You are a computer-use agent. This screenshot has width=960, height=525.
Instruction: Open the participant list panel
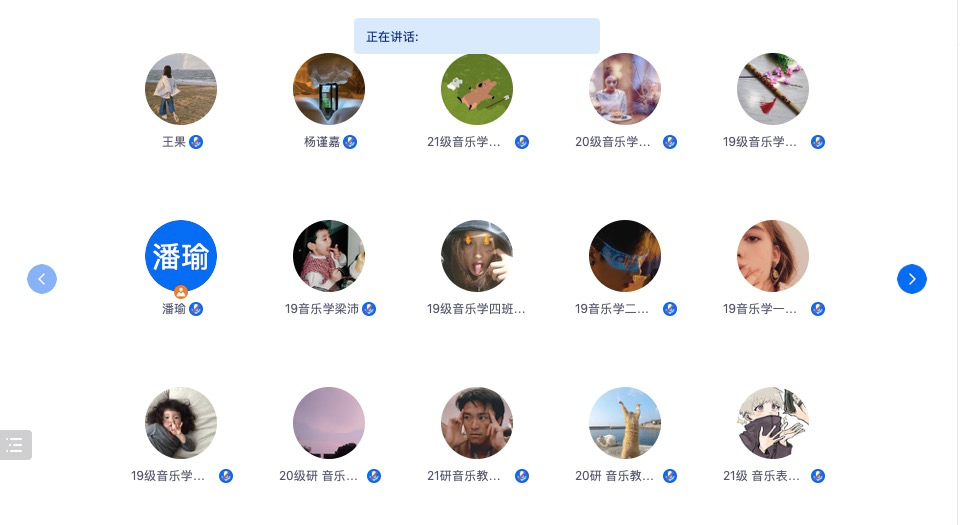click(x=15, y=445)
